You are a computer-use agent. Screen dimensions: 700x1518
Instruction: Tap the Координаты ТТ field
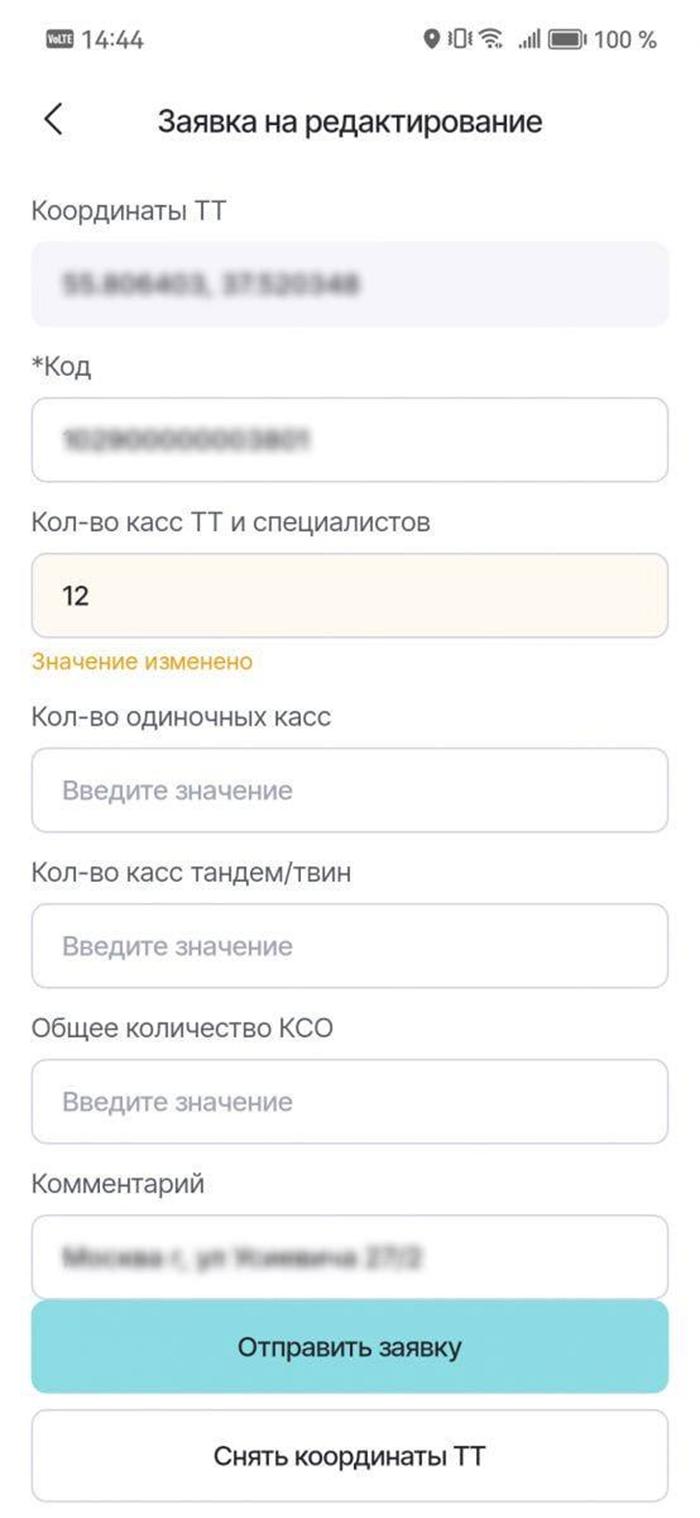tap(350, 284)
